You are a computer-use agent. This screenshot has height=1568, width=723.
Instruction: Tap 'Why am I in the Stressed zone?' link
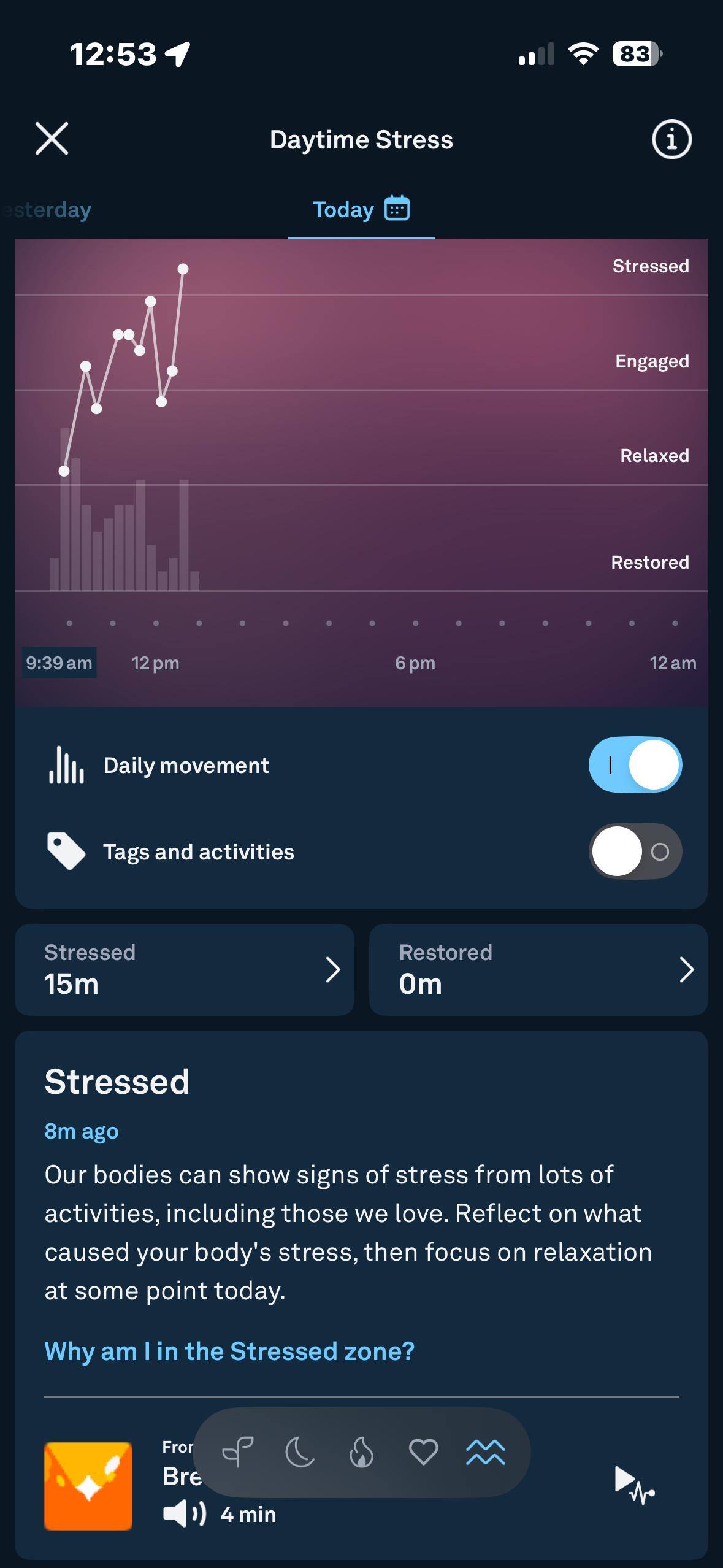tap(229, 1351)
